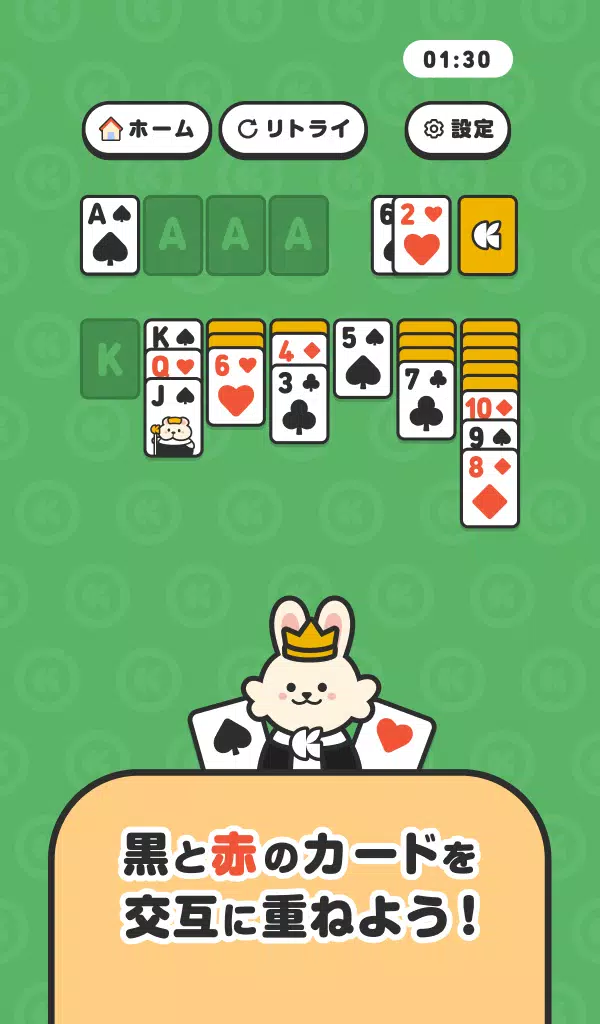The image size is (600, 1024).
Task: Tap the 6 of hearts tableau card
Action: 236,387
